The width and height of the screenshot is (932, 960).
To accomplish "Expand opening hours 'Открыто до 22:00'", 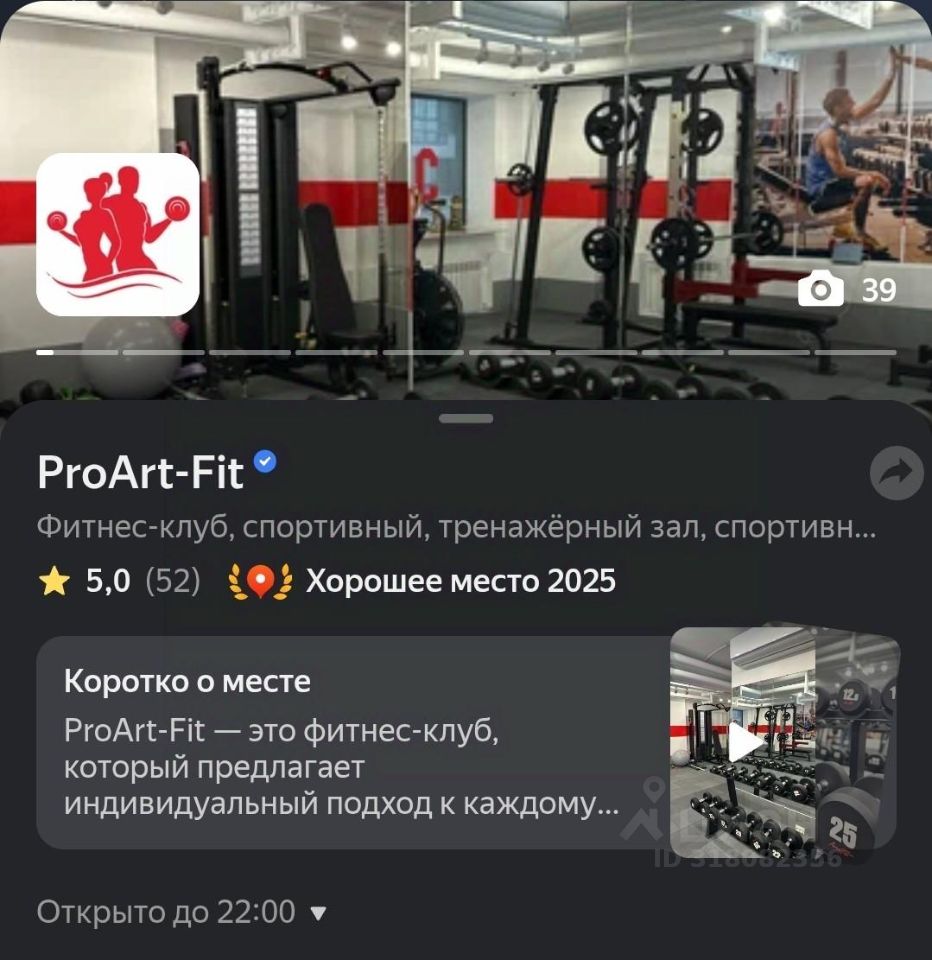I will tap(182, 912).
